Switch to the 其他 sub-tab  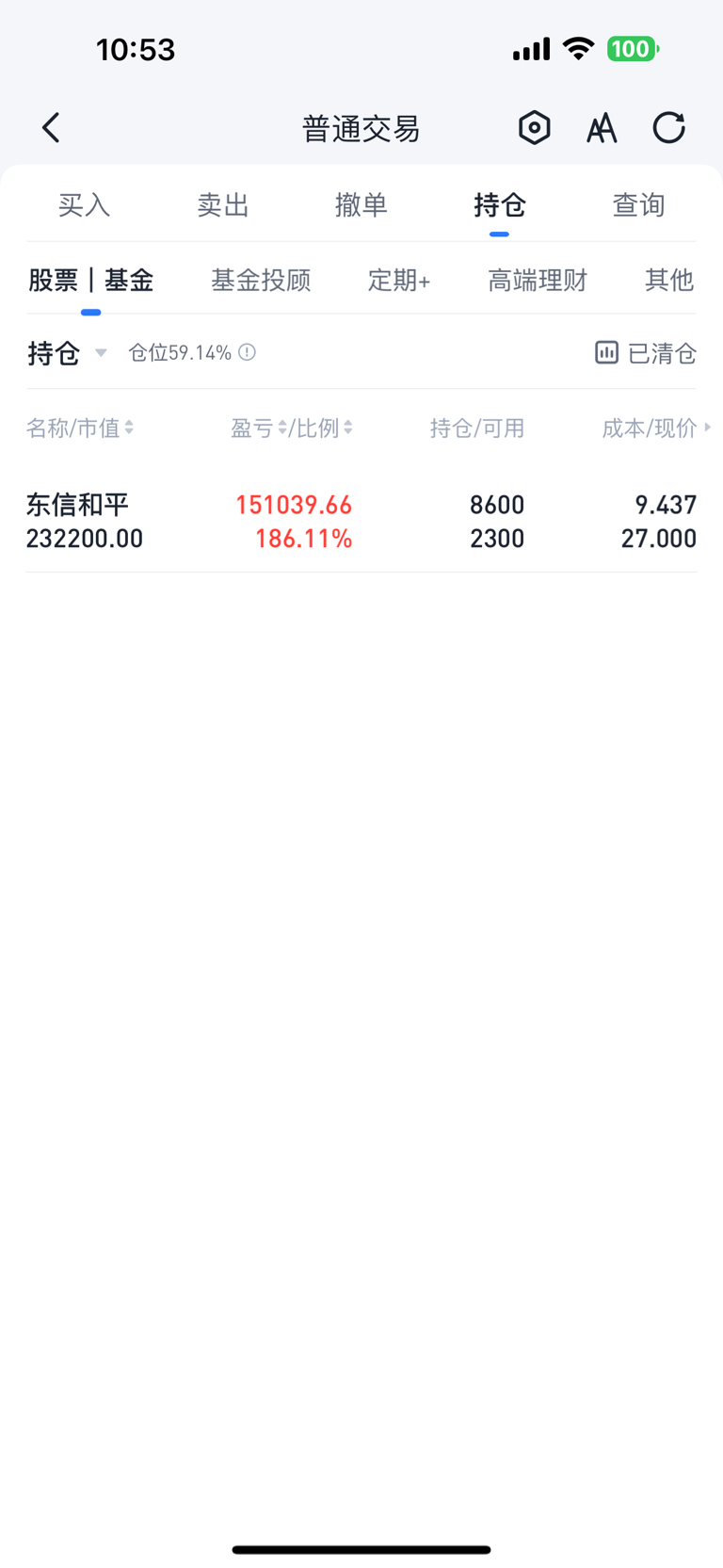pyautogui.click(x=669, y=280)
